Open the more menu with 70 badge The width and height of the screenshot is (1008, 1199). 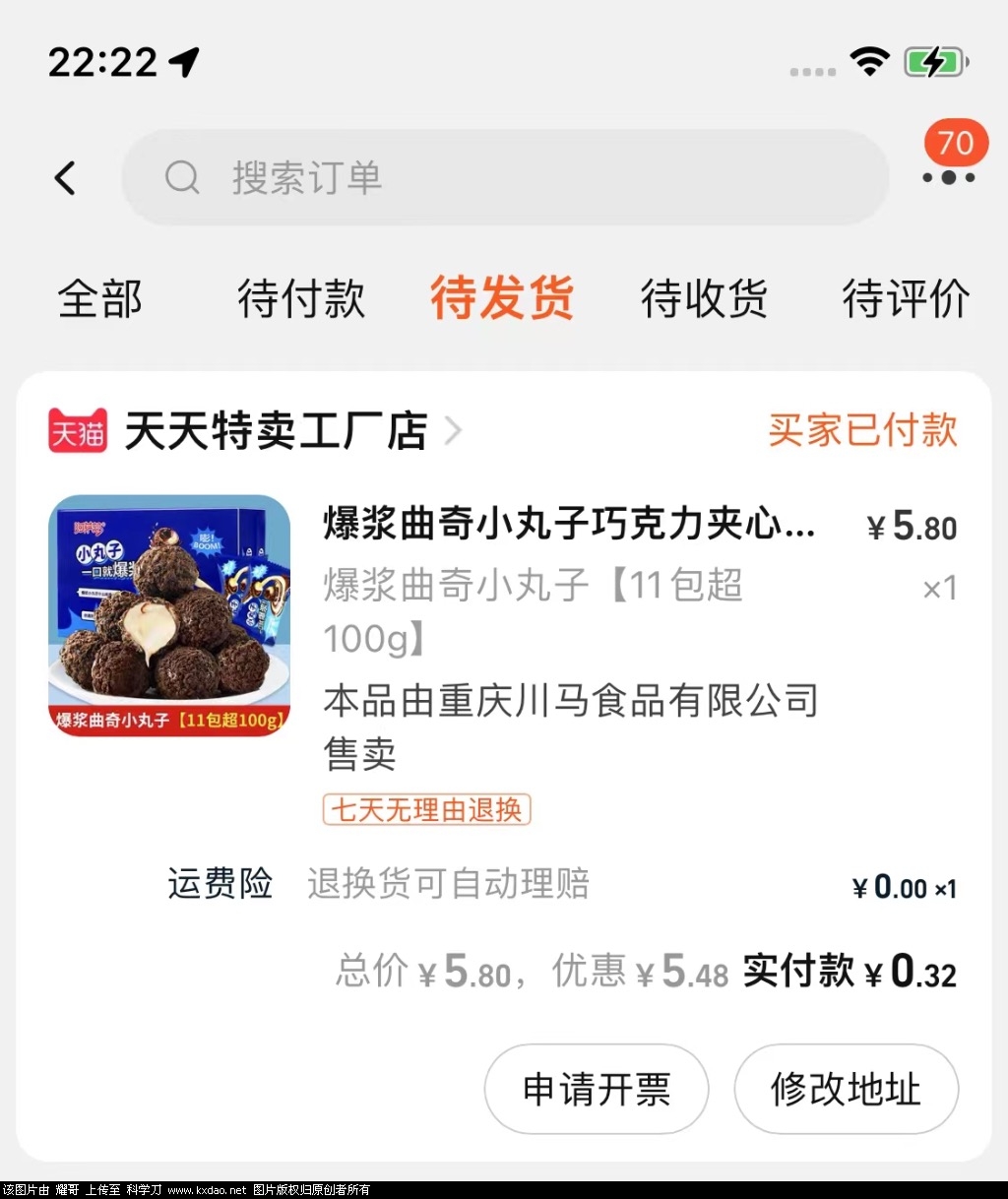949,177
